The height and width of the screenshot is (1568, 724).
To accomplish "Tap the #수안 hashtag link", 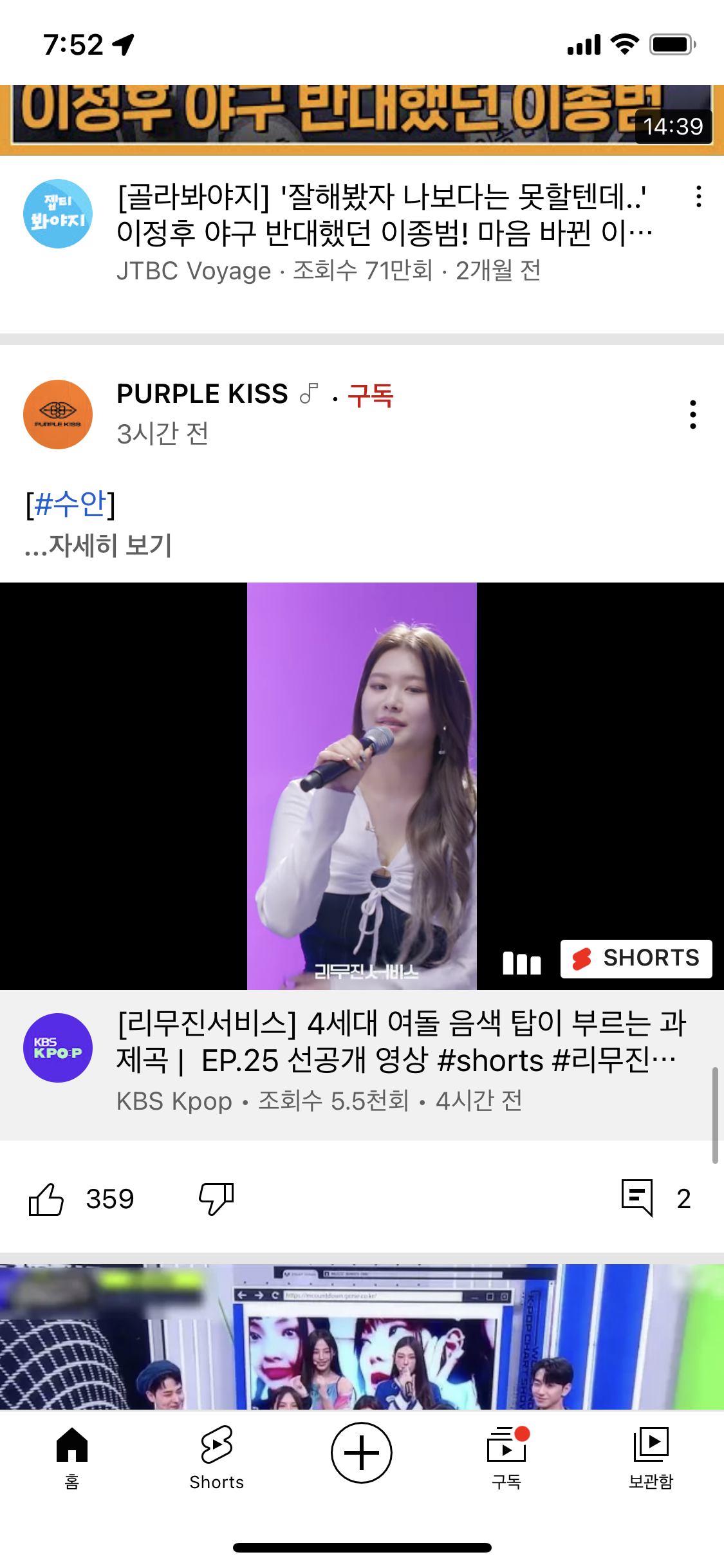I will click(x=71, y=503).
